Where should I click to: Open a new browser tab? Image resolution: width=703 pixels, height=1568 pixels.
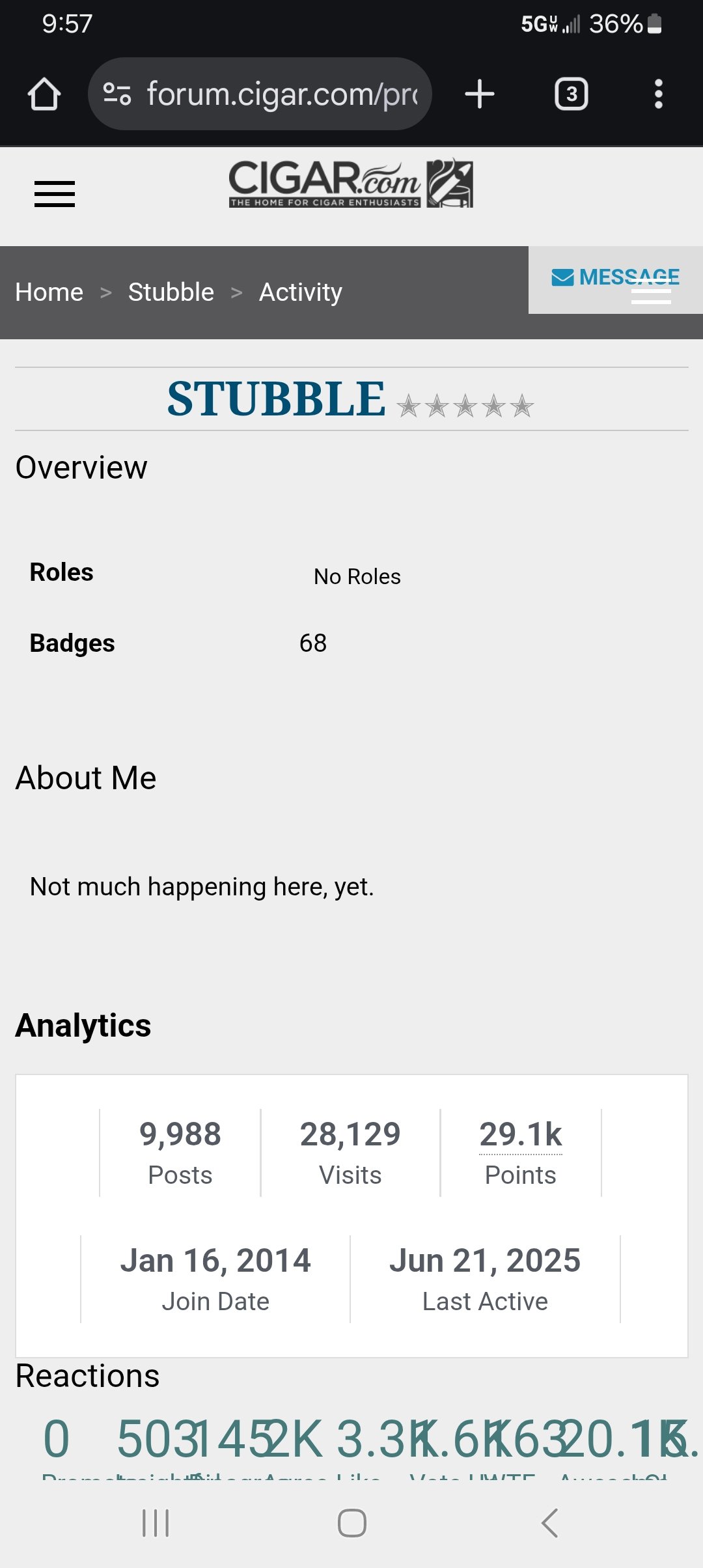(x=480, y=94)
